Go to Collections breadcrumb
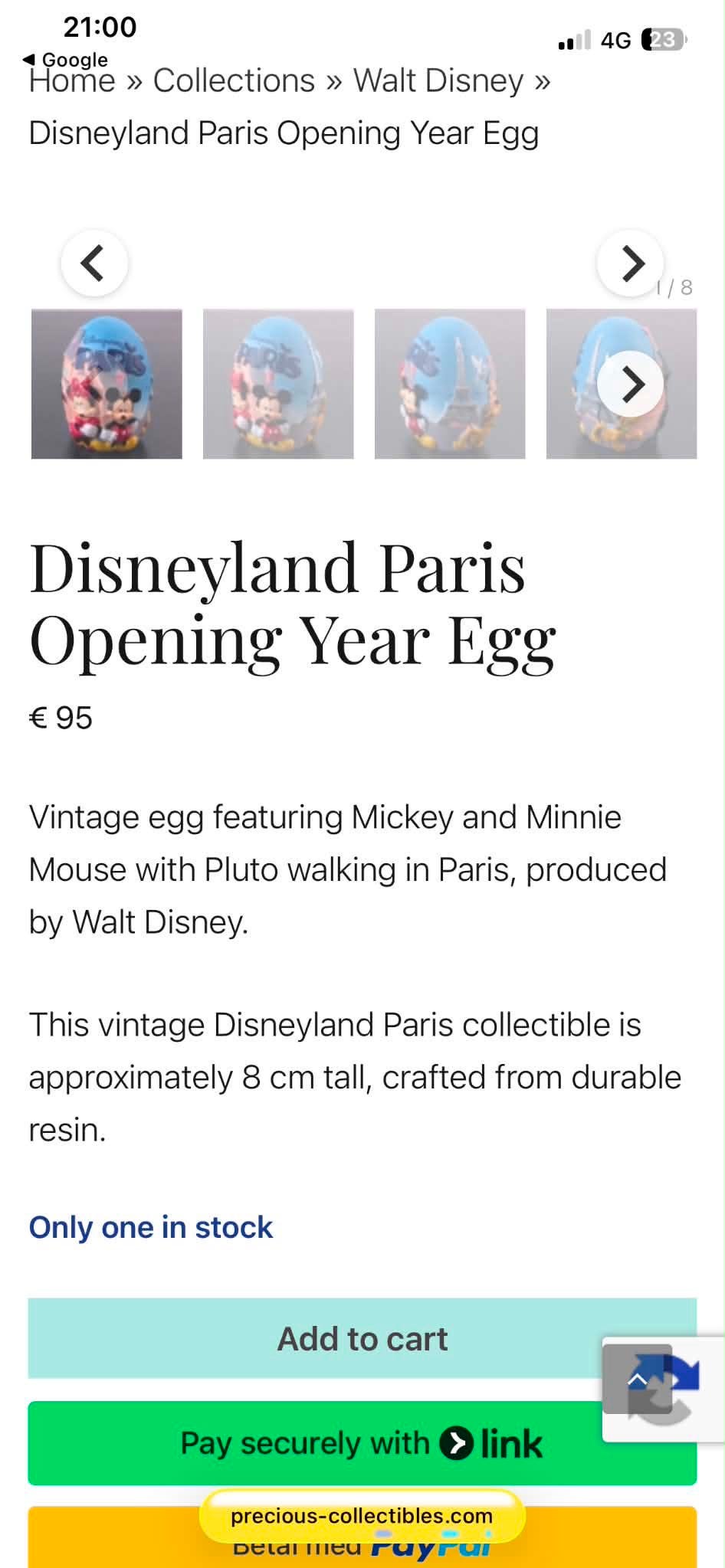 coord(234,80)
